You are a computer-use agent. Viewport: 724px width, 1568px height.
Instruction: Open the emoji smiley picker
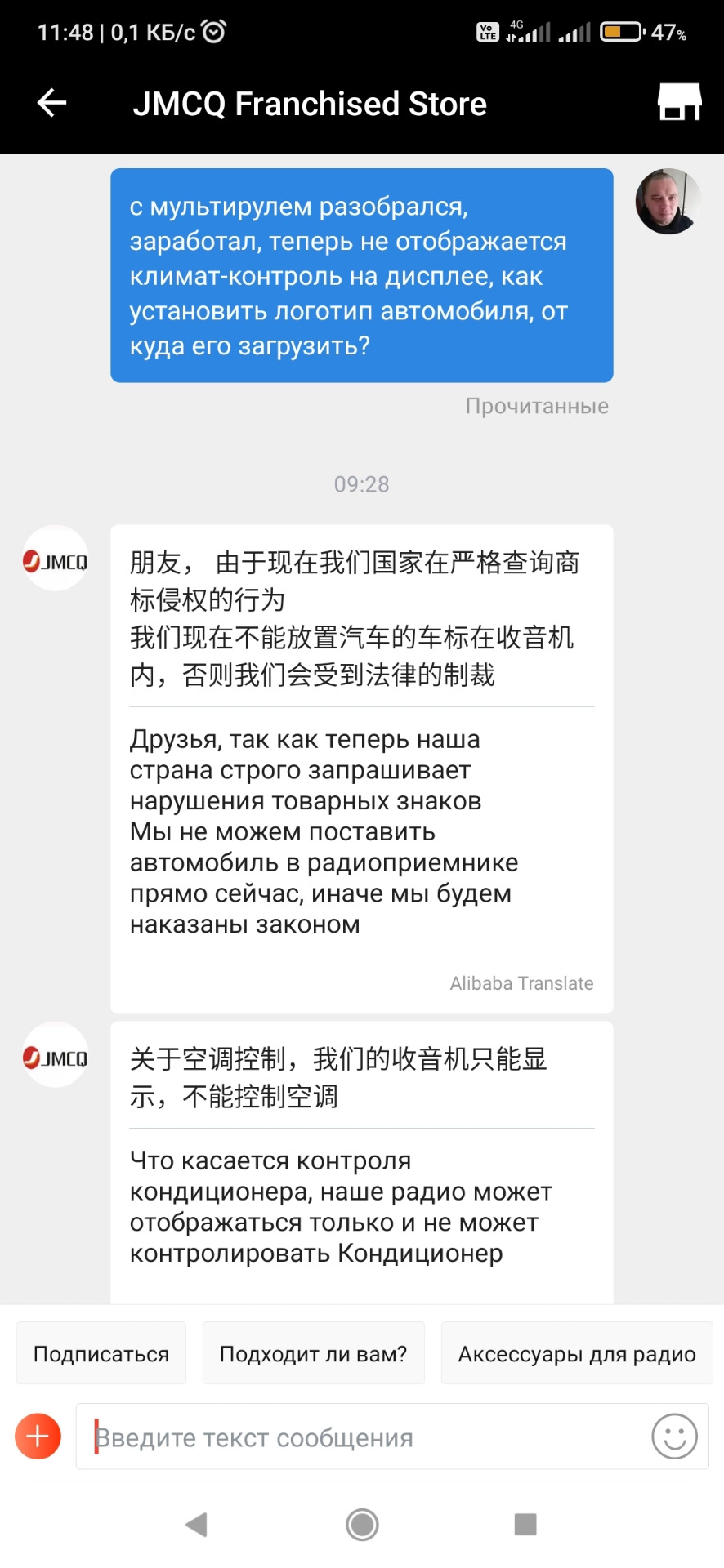pos(674,1437)
